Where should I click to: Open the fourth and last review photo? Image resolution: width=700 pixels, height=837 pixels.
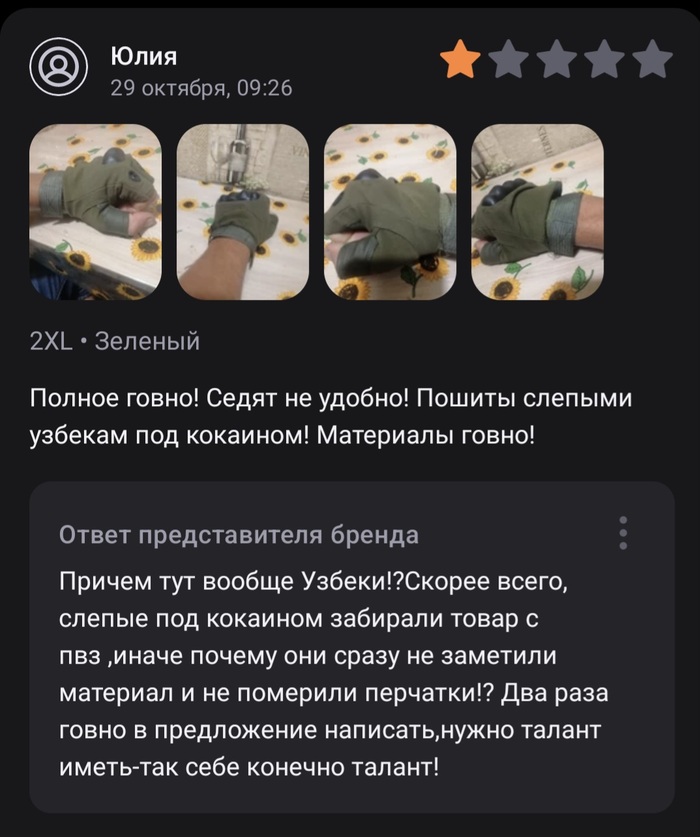coord(537,212)
